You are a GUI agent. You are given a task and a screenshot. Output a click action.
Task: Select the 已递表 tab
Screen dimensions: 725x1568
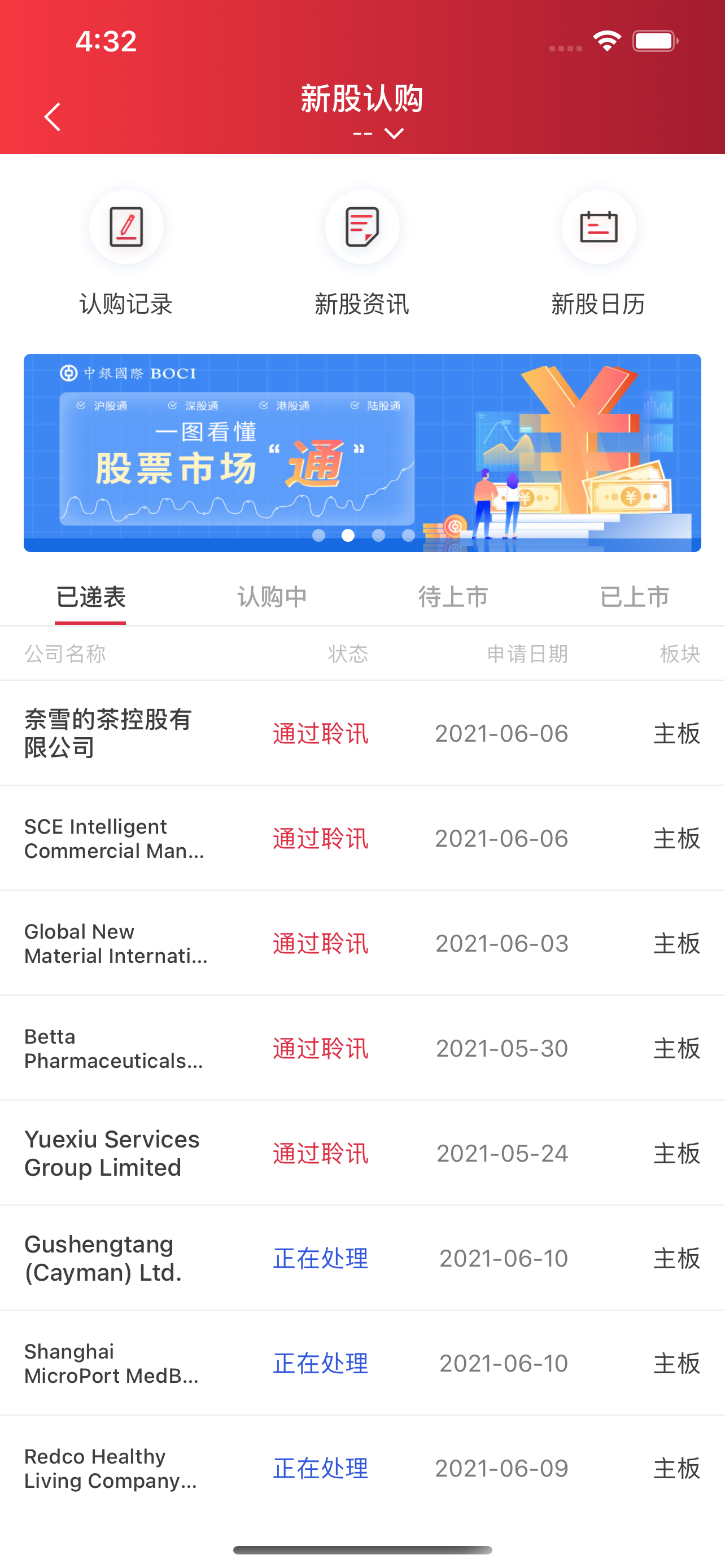point(91,597)
